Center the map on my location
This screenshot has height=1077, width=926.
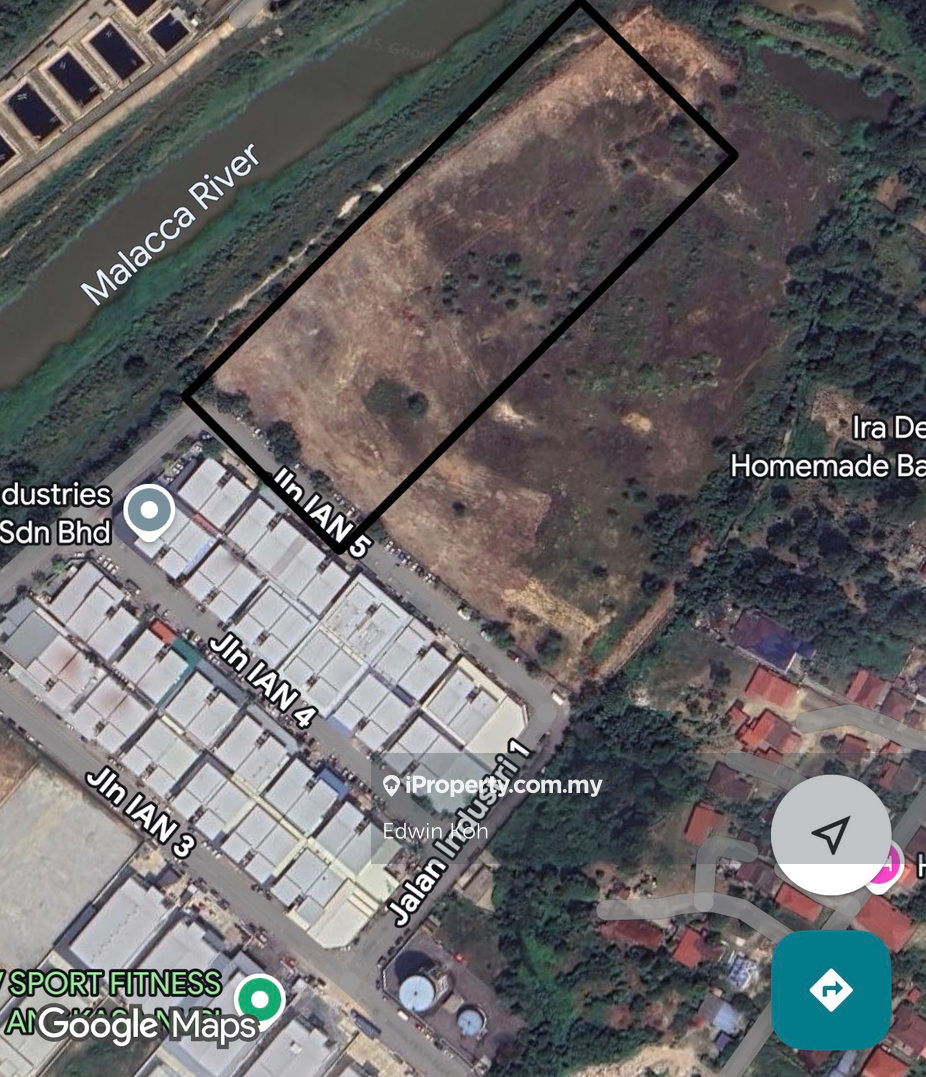pyautogui.click(x=830, y=834)
